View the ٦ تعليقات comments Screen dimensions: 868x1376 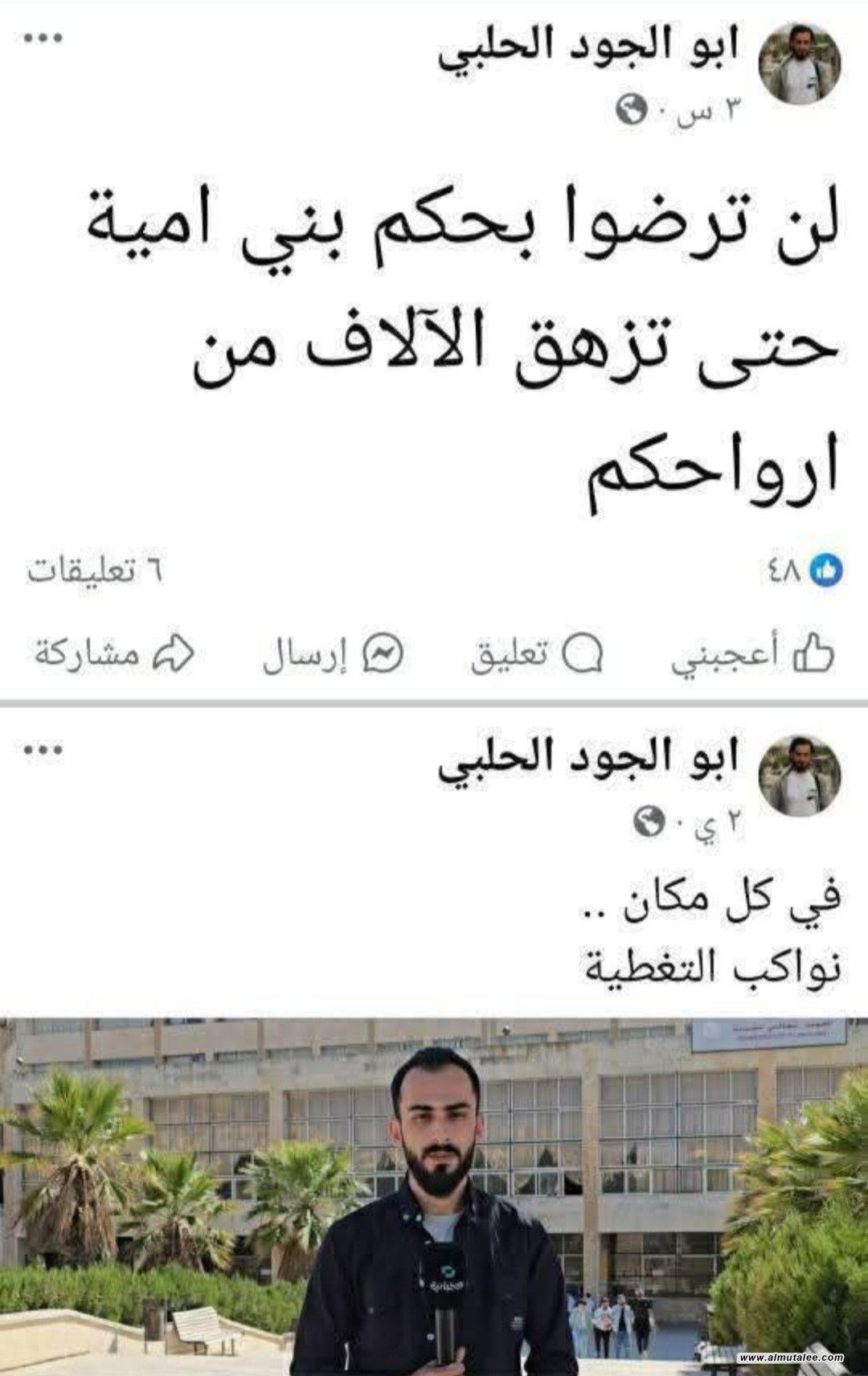pyautogui.click(x=96, y=571)
